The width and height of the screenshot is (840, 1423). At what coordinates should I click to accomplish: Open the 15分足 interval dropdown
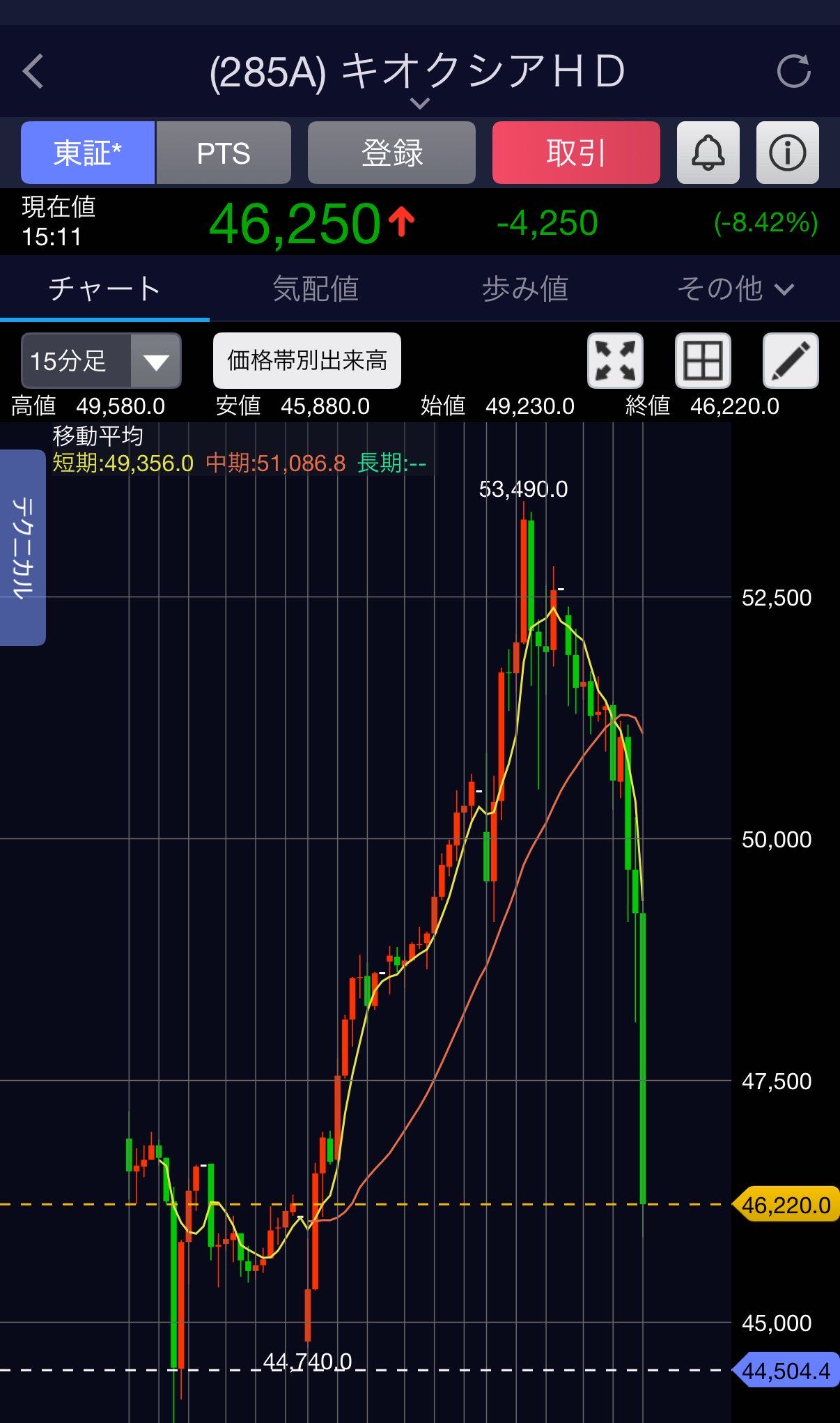click(102, 360)
